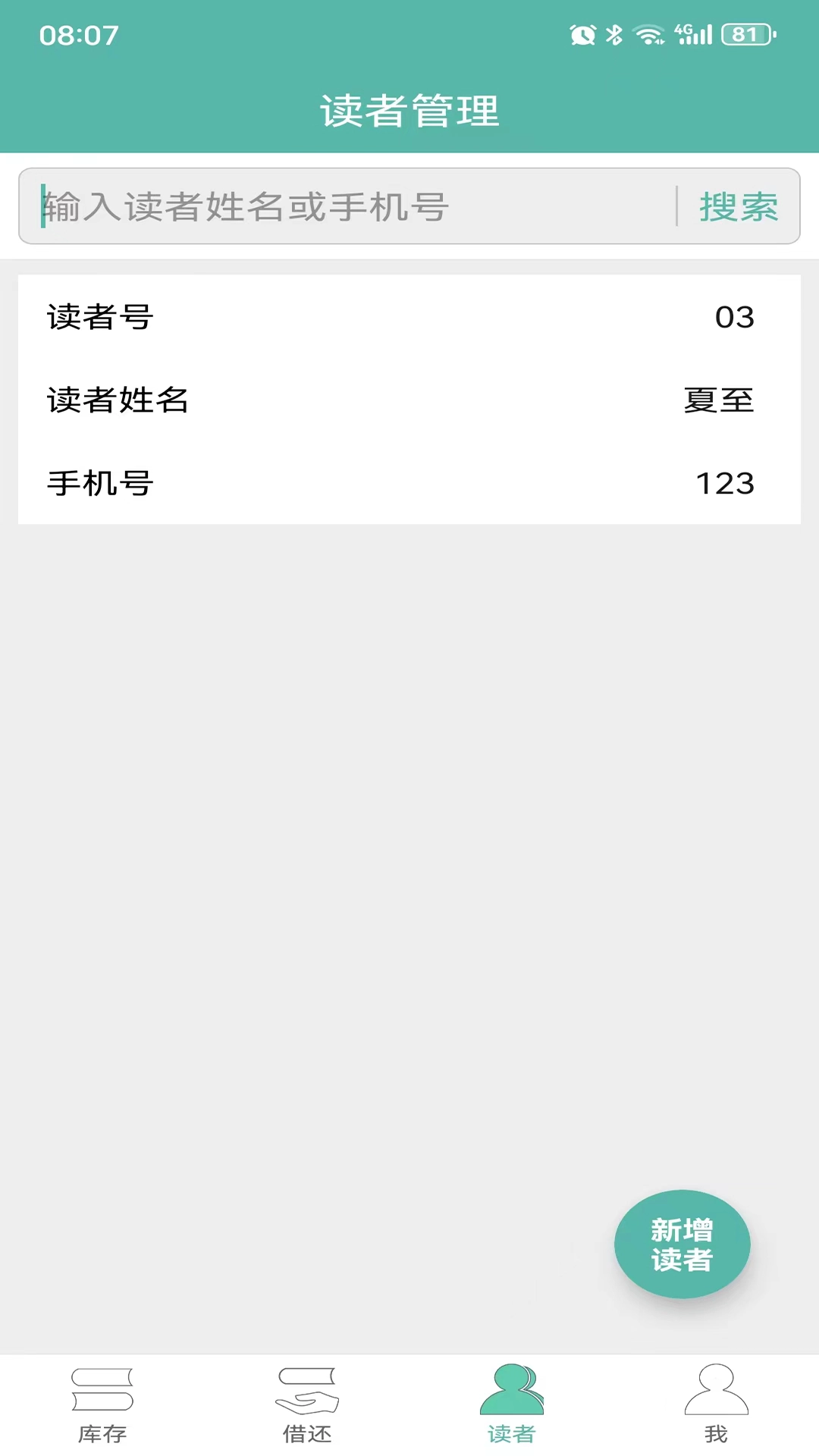Tap the Bluetooth status icon
The image size is (819, 1456).
[x=613, y=33]
